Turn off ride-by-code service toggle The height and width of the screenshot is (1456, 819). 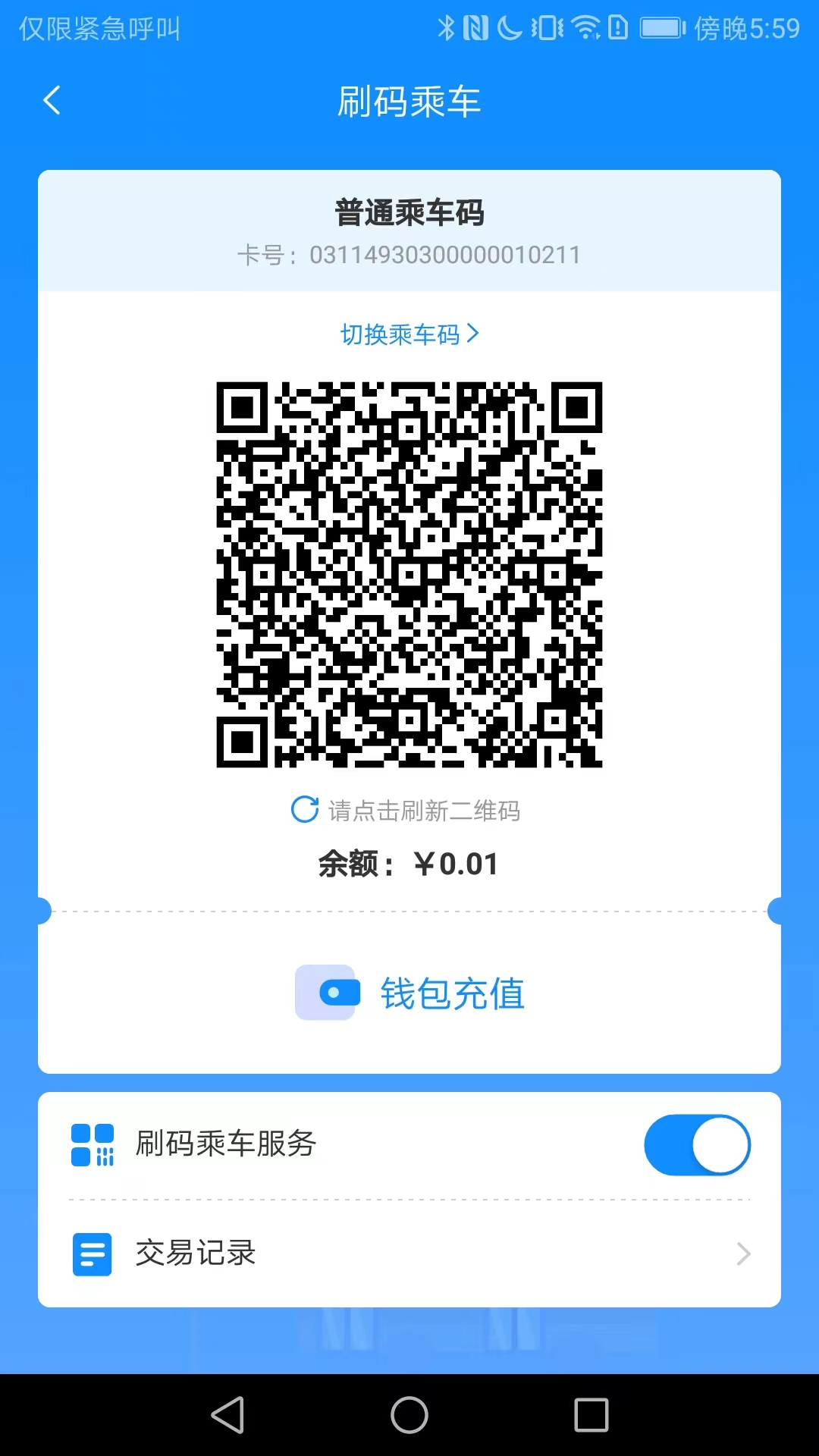tap(696, 1145)
